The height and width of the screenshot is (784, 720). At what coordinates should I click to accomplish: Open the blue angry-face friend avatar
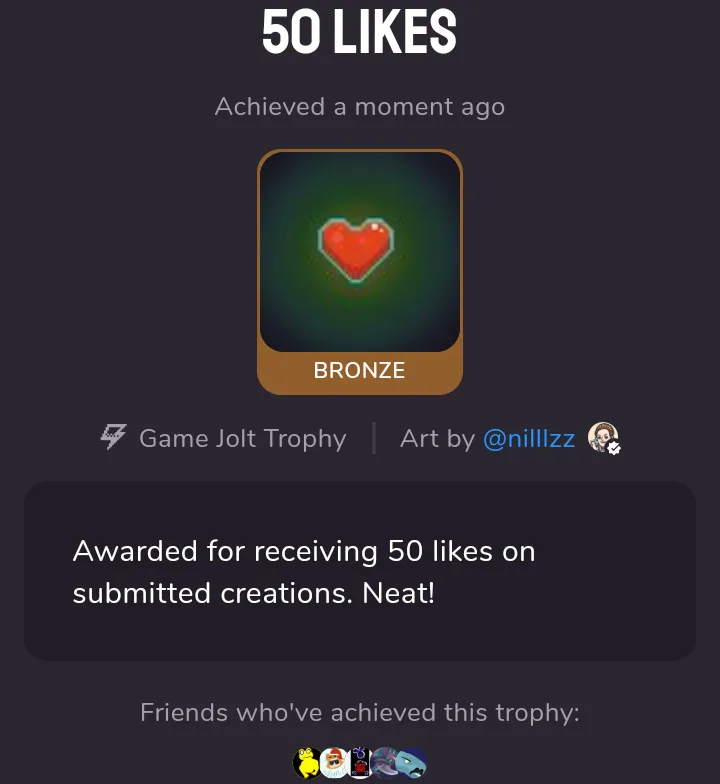click(x=412, y=762)
